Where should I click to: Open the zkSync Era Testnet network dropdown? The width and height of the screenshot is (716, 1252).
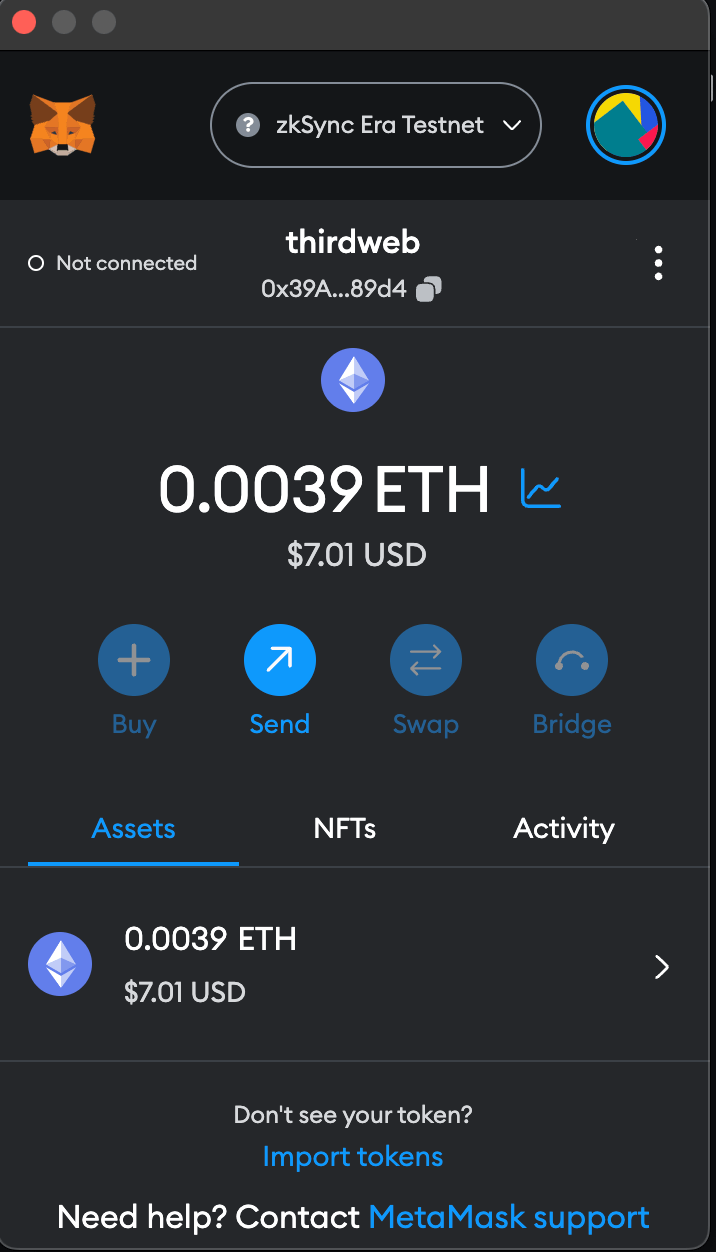pyautogui.click(x=376, y=125)
